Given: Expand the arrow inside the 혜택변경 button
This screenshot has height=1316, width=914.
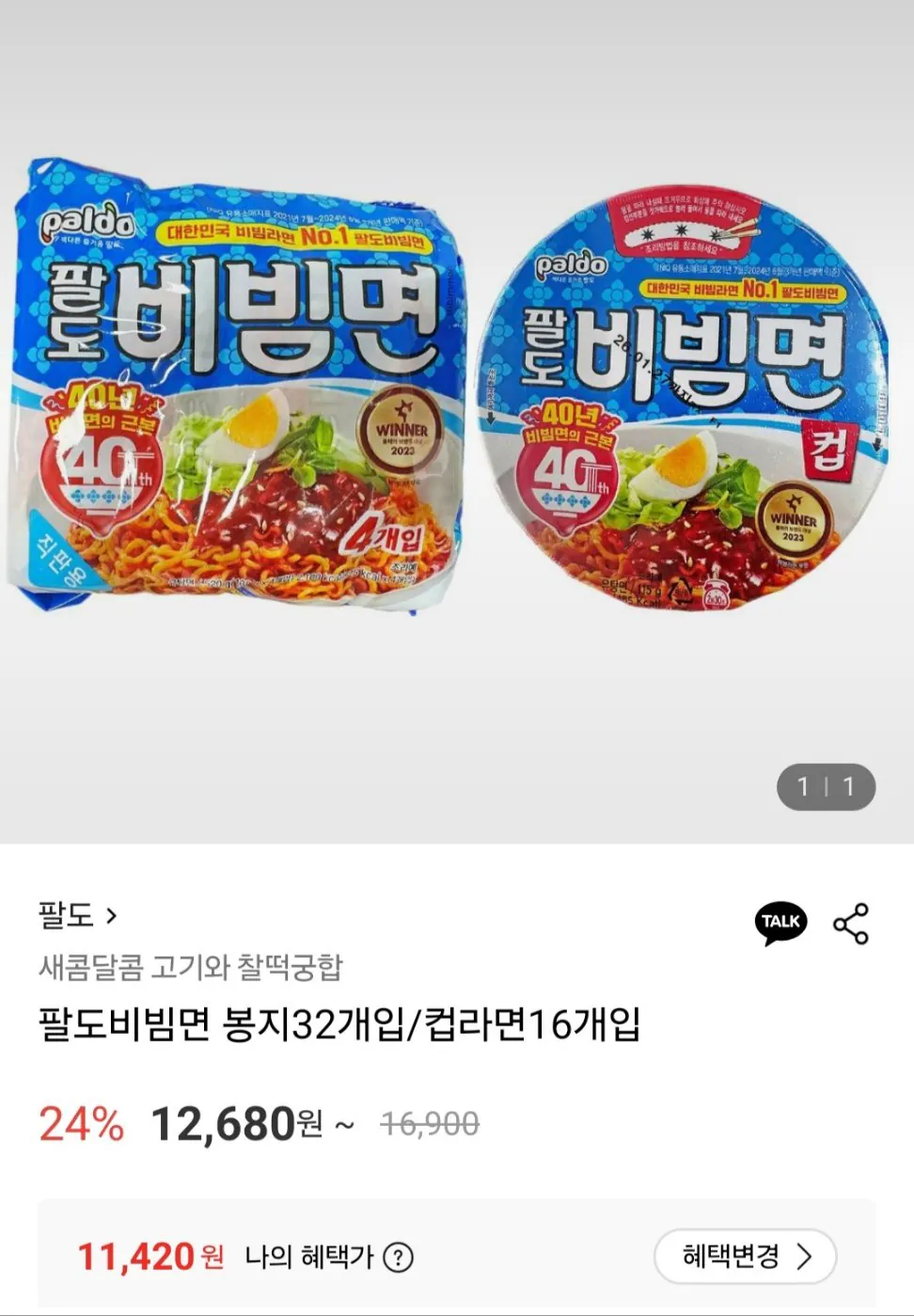Looking at the screenshot, I should pyautogui.click(x=805, y=1255).
